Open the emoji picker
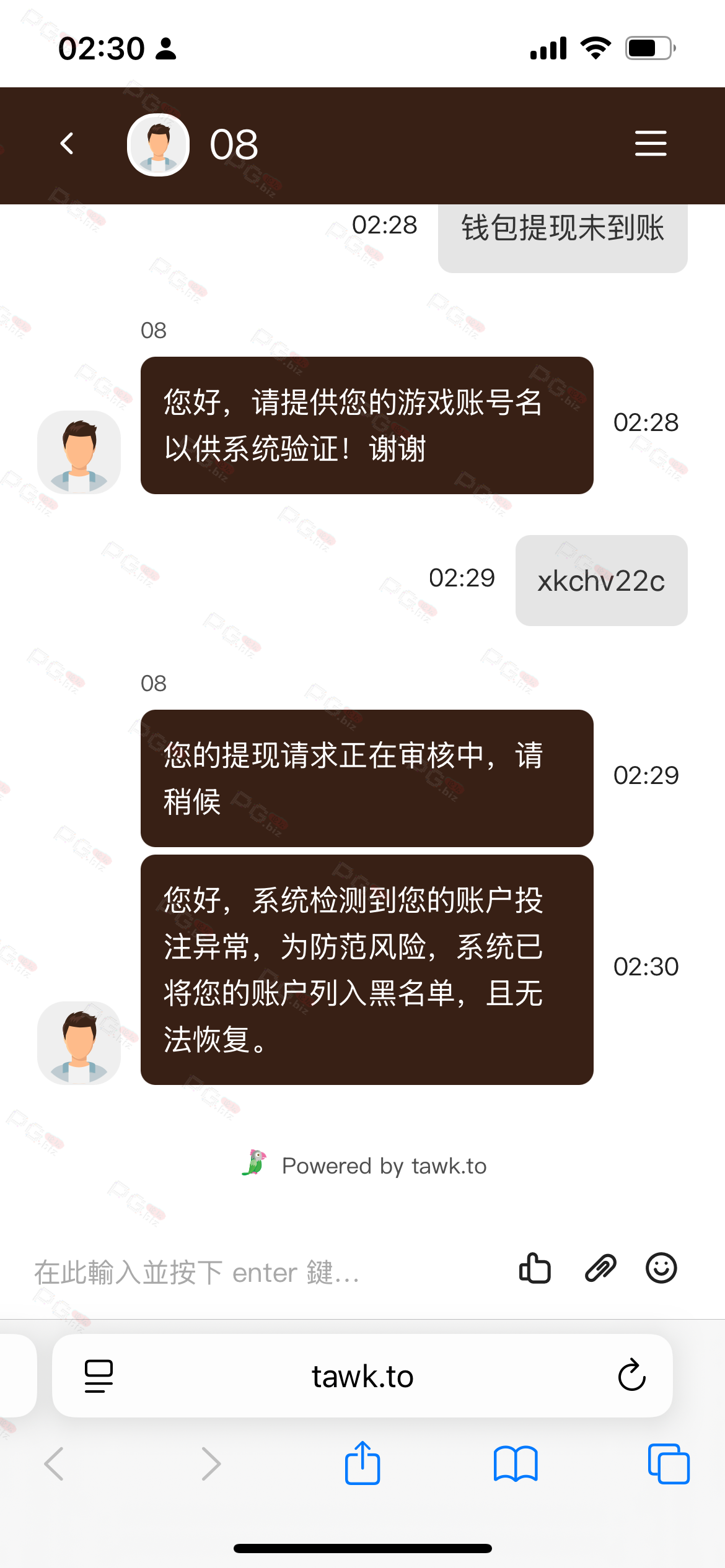This screenshot has height=1568, width=725. point(661,1268)
